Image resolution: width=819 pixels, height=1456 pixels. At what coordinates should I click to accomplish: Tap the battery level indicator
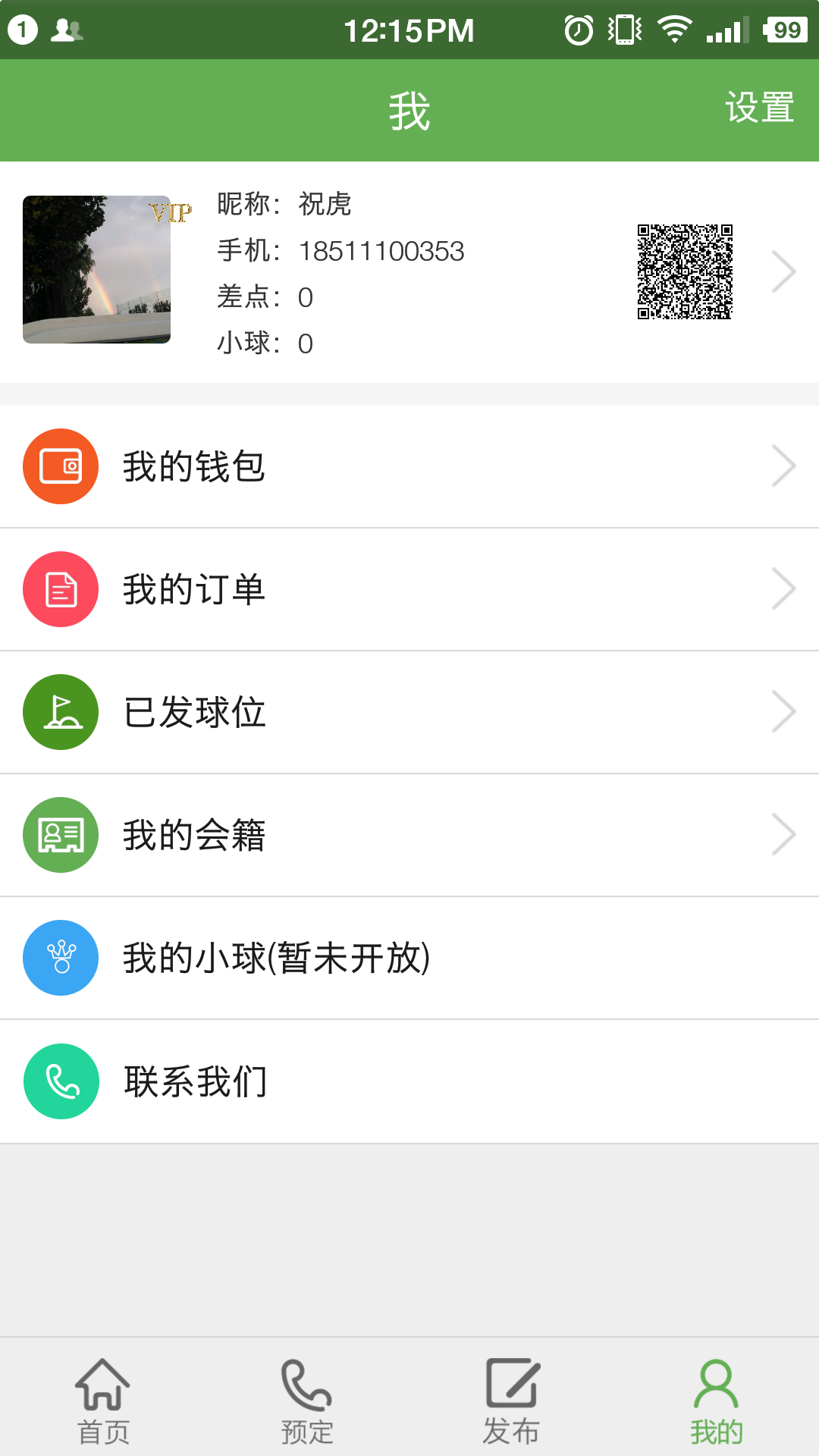[x=785, y=29]
